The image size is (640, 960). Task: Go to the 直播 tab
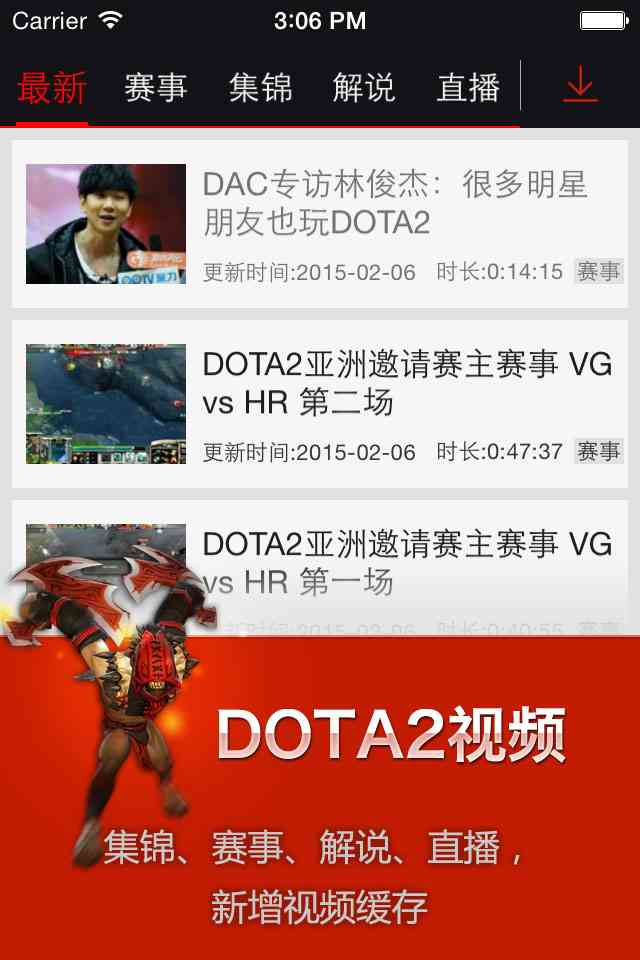point(468,88)
